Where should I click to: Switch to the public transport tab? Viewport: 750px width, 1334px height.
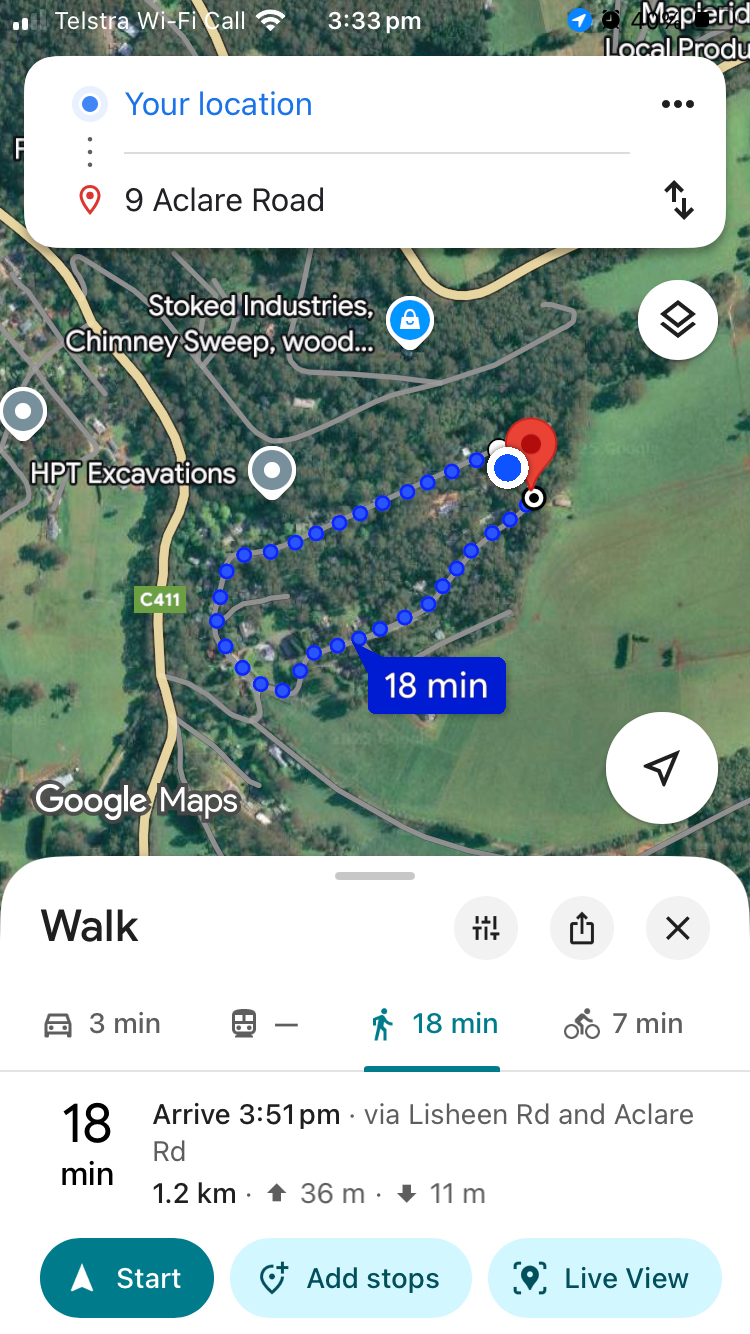point(264,1024)
